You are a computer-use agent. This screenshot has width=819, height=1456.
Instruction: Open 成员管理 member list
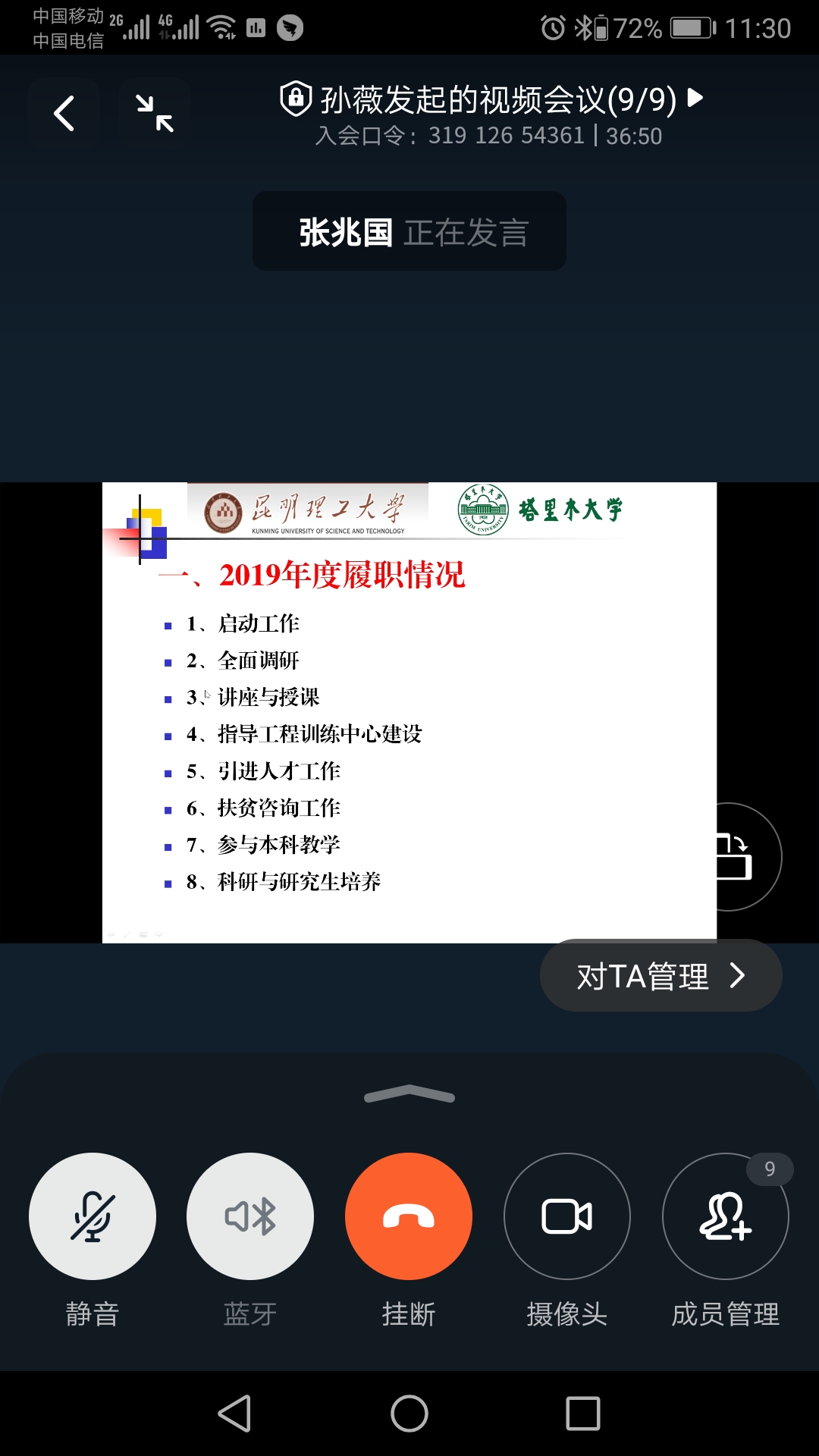pyautogui.click(x=726, y=1216)
